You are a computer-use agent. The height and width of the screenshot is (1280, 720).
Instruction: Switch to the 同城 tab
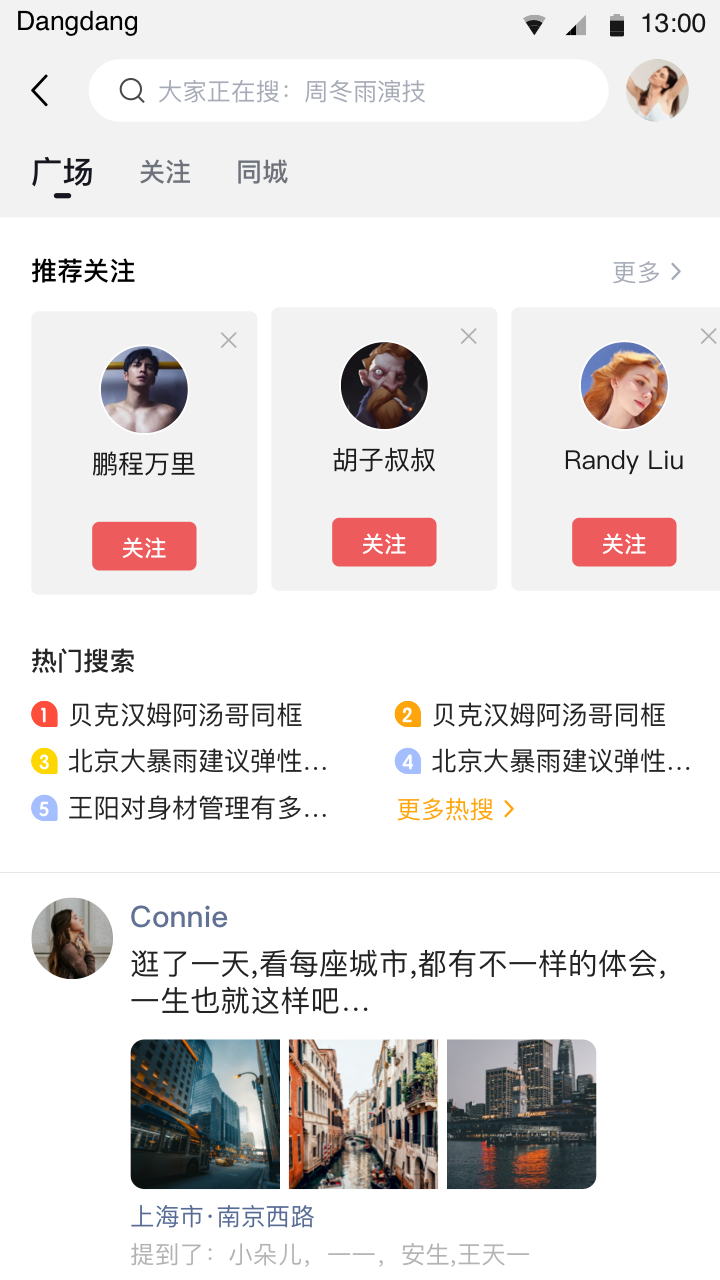click(x=261, y=172)
